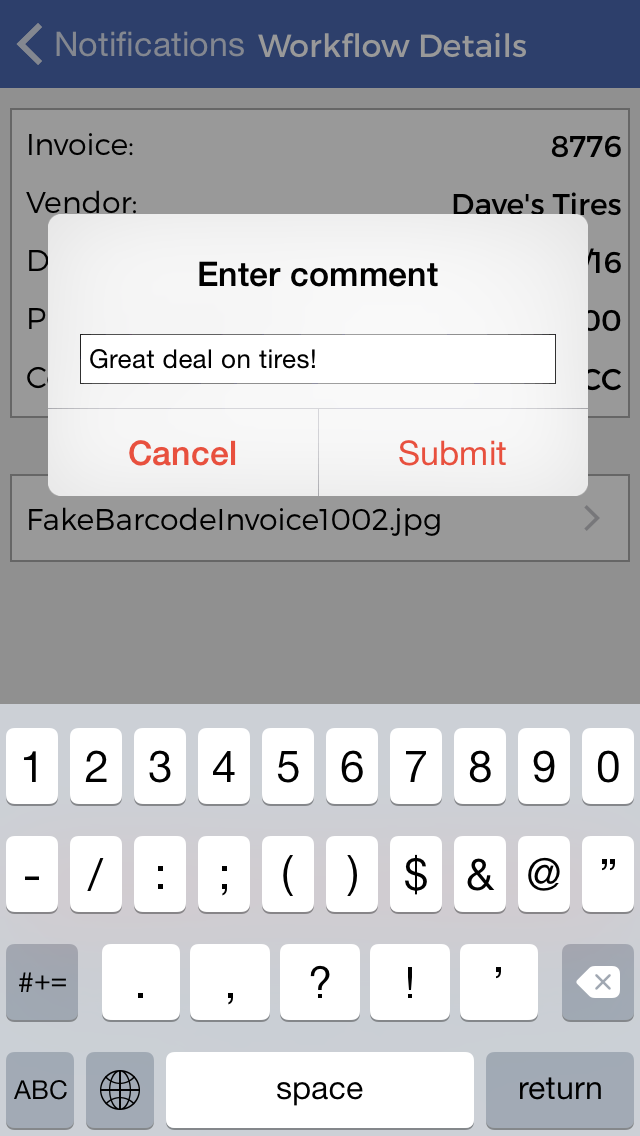
Task: Delete a character with backspace key
Action: click(x=598, y=982)
